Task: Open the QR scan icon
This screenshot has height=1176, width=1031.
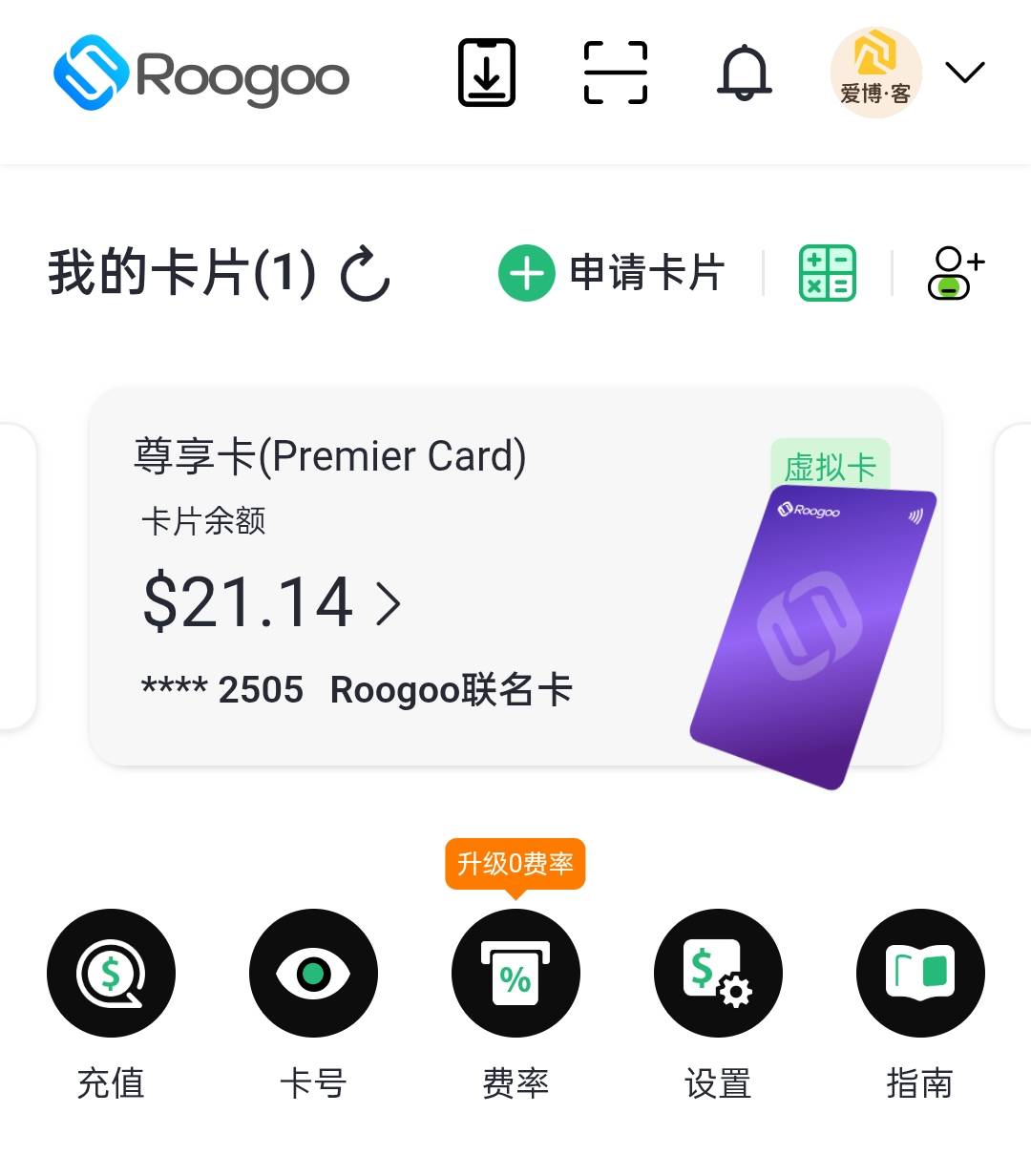Action: (x=616, y=73)
